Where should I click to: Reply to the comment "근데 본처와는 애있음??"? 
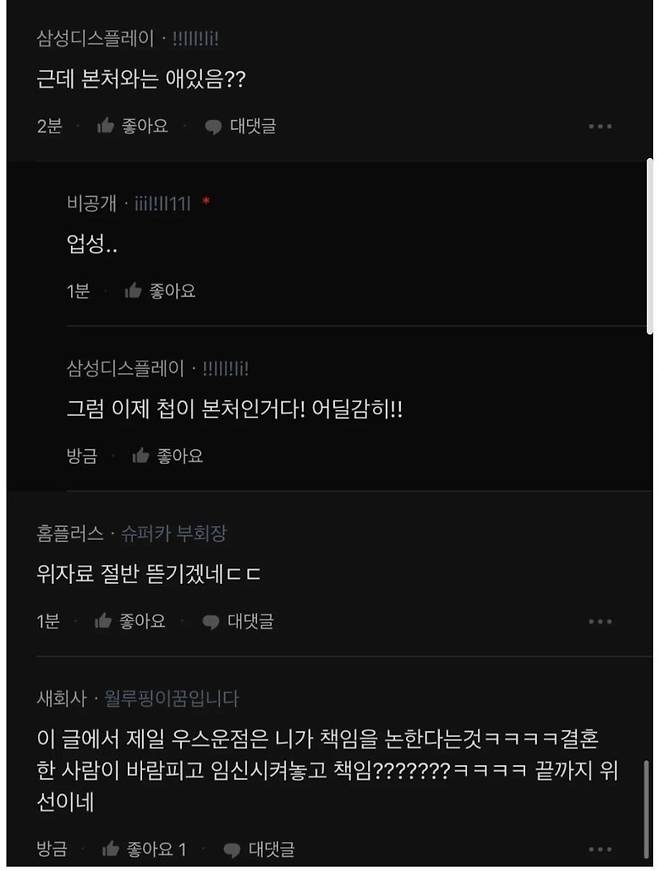point(240,126)
